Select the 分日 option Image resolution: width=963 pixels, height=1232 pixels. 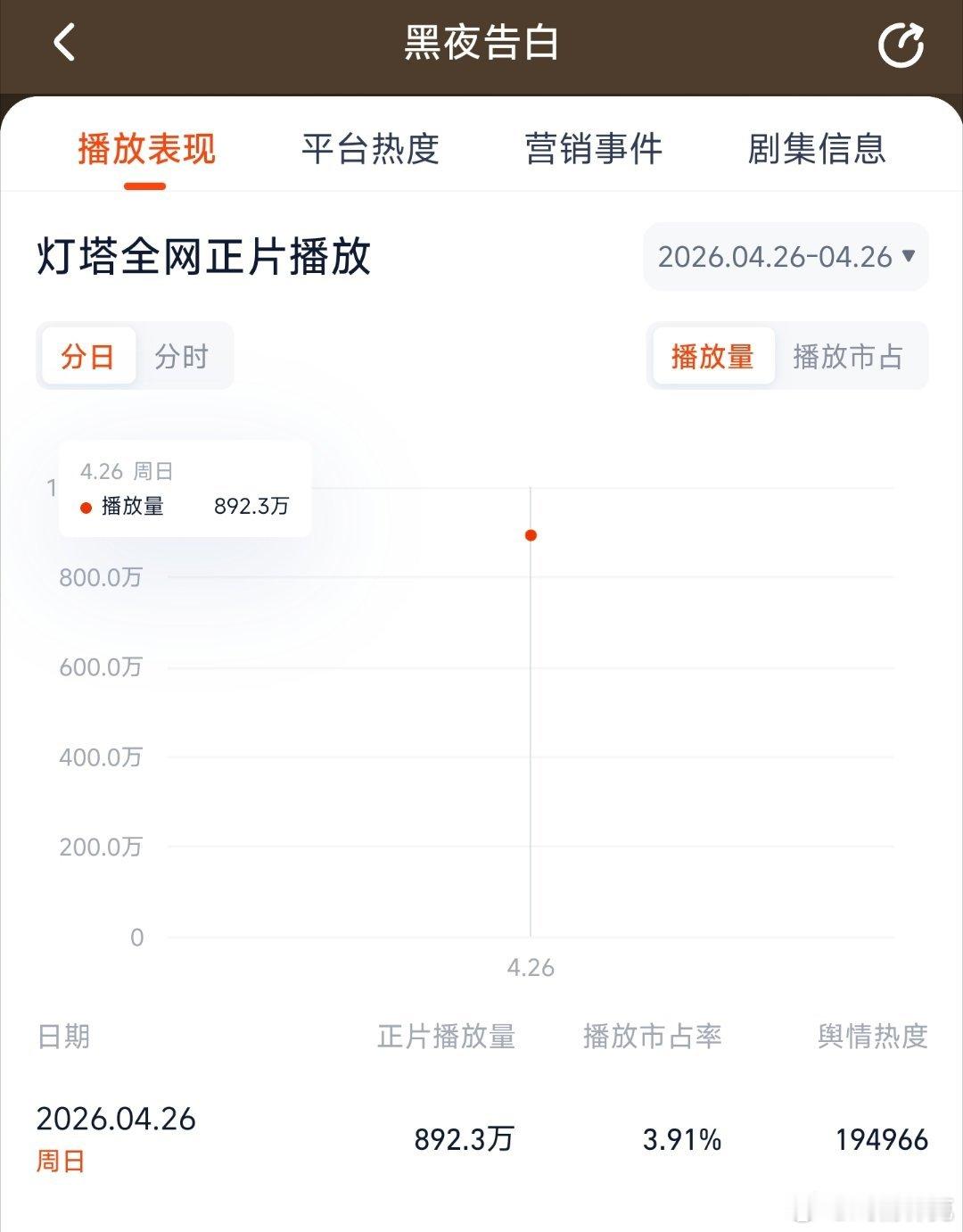(x=88, y=355)
